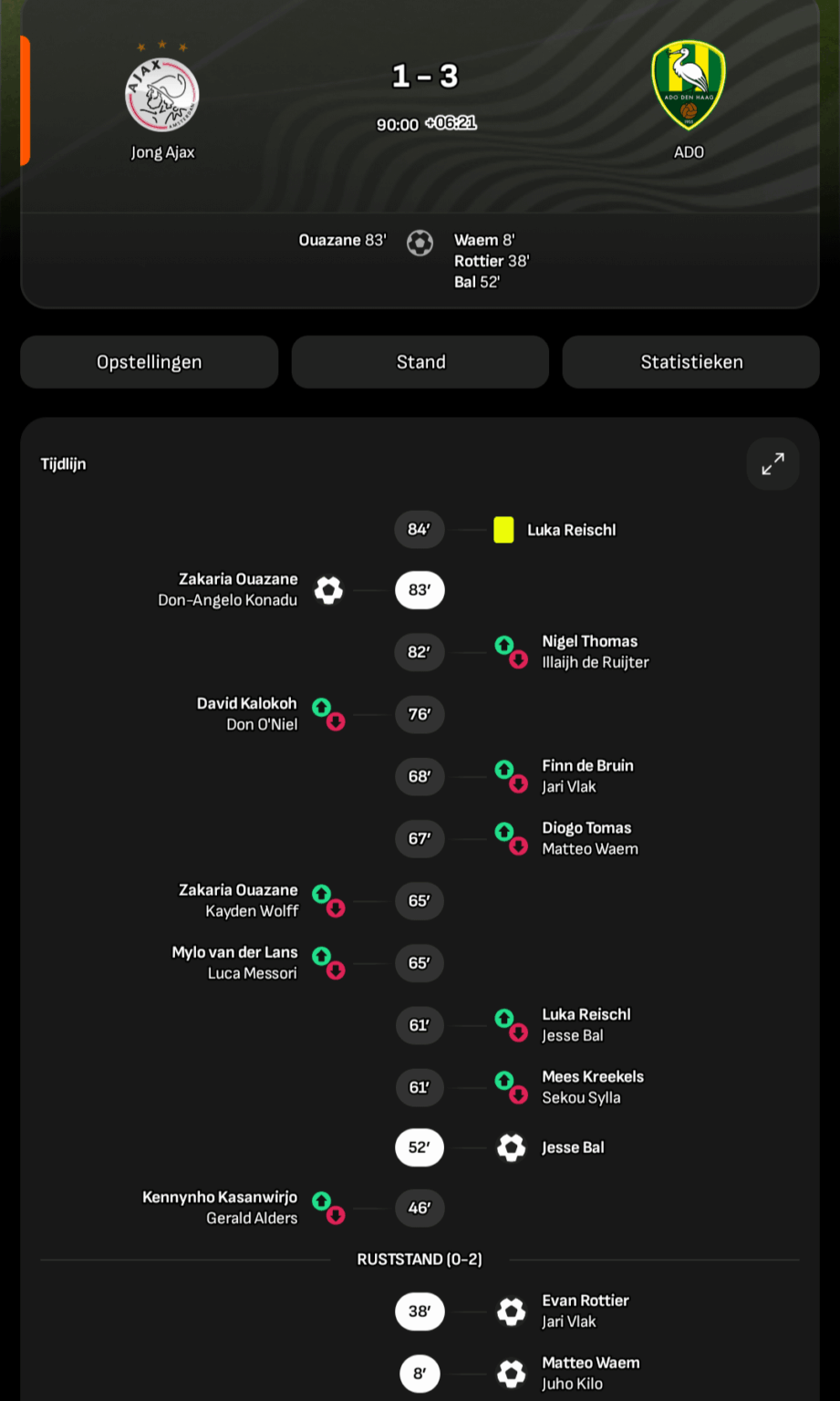Open the Statistieken view

tap(690, 361)
